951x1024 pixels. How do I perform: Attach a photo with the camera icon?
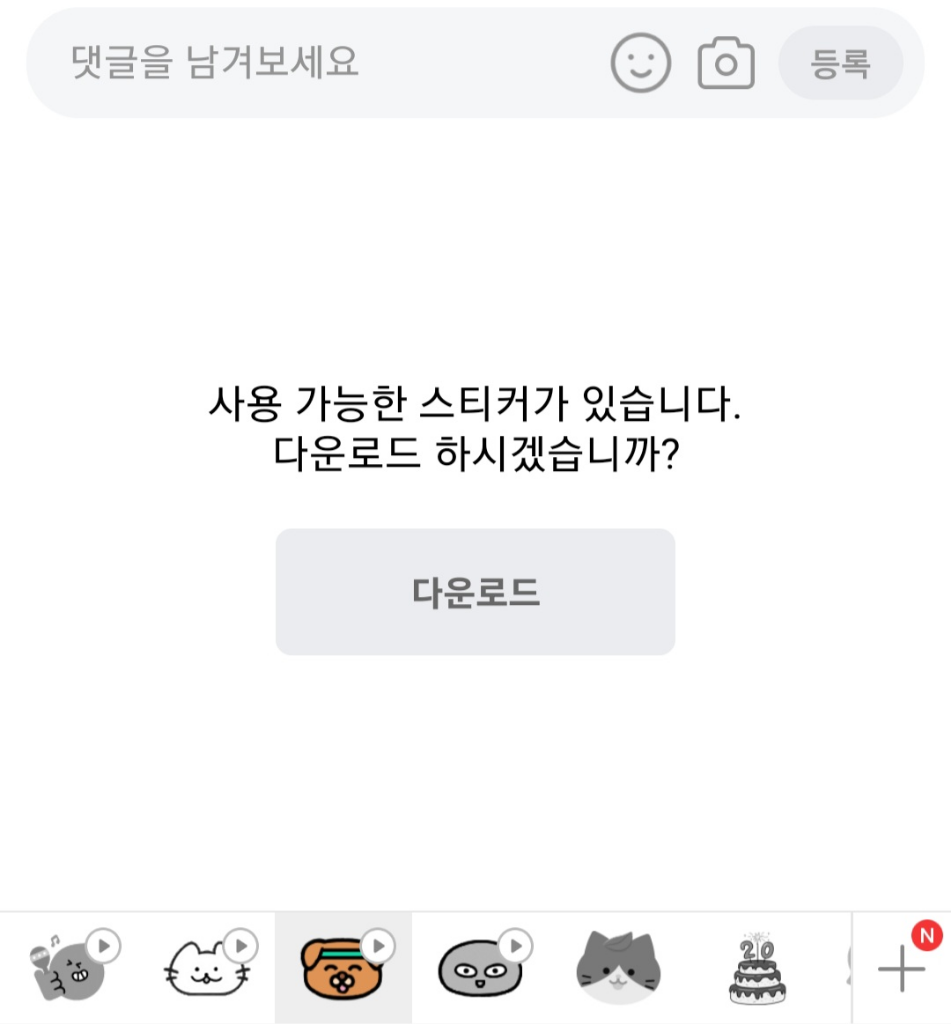click(726, 63)
